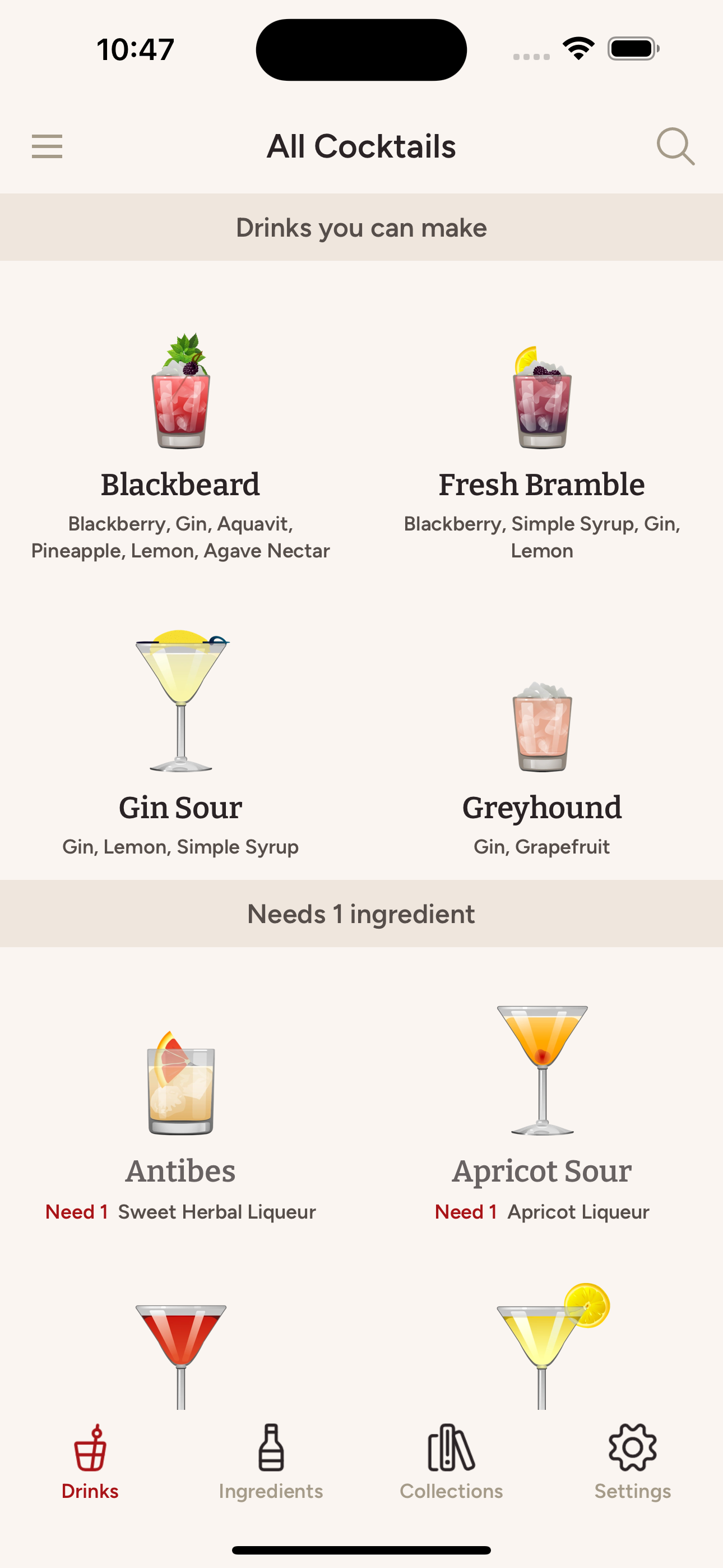The width and height of the screenshot is (723, 1568).
Task: View the Apricot Sour recipe
Action: (541, 1114)
